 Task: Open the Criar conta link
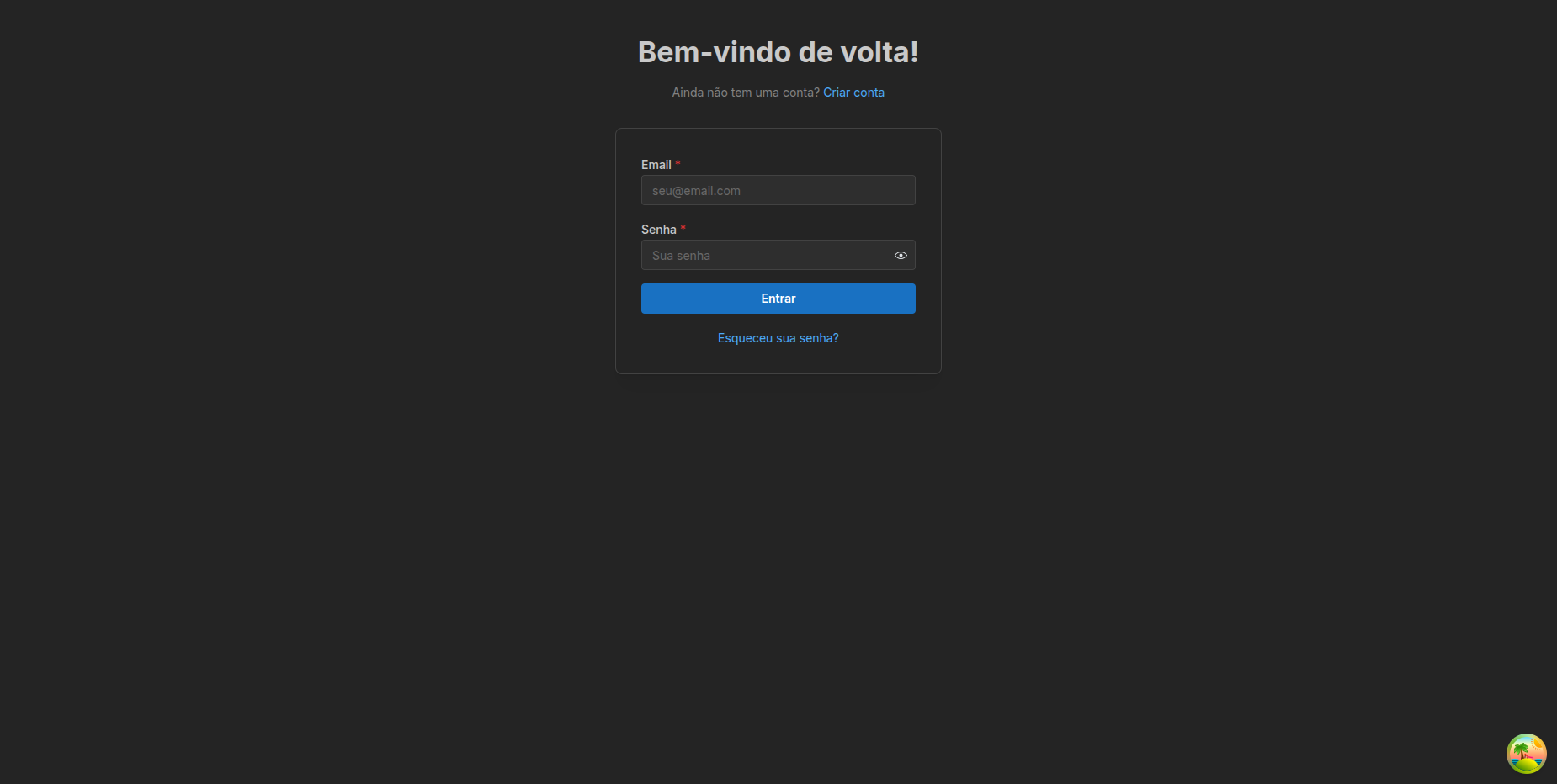853,93
